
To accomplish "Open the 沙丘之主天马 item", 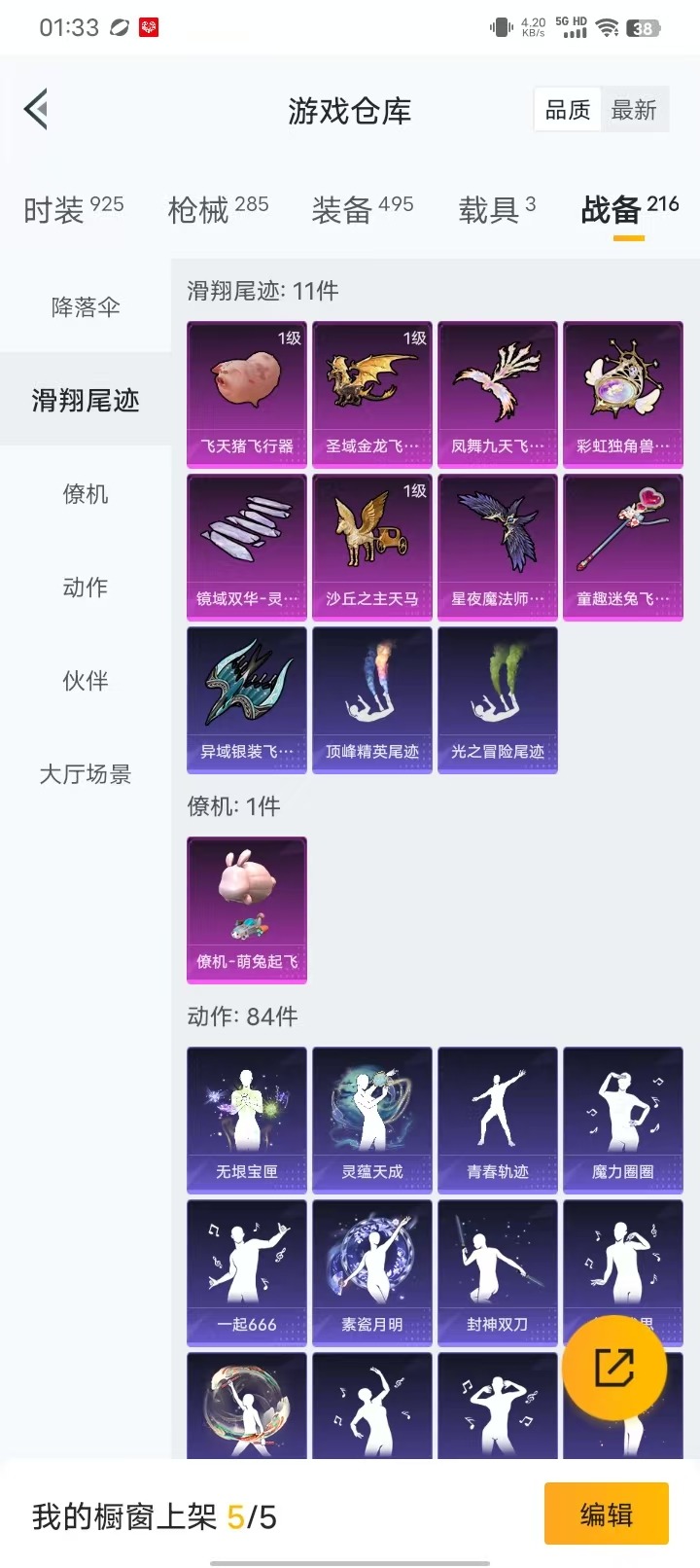I will (x=372, y=547).
